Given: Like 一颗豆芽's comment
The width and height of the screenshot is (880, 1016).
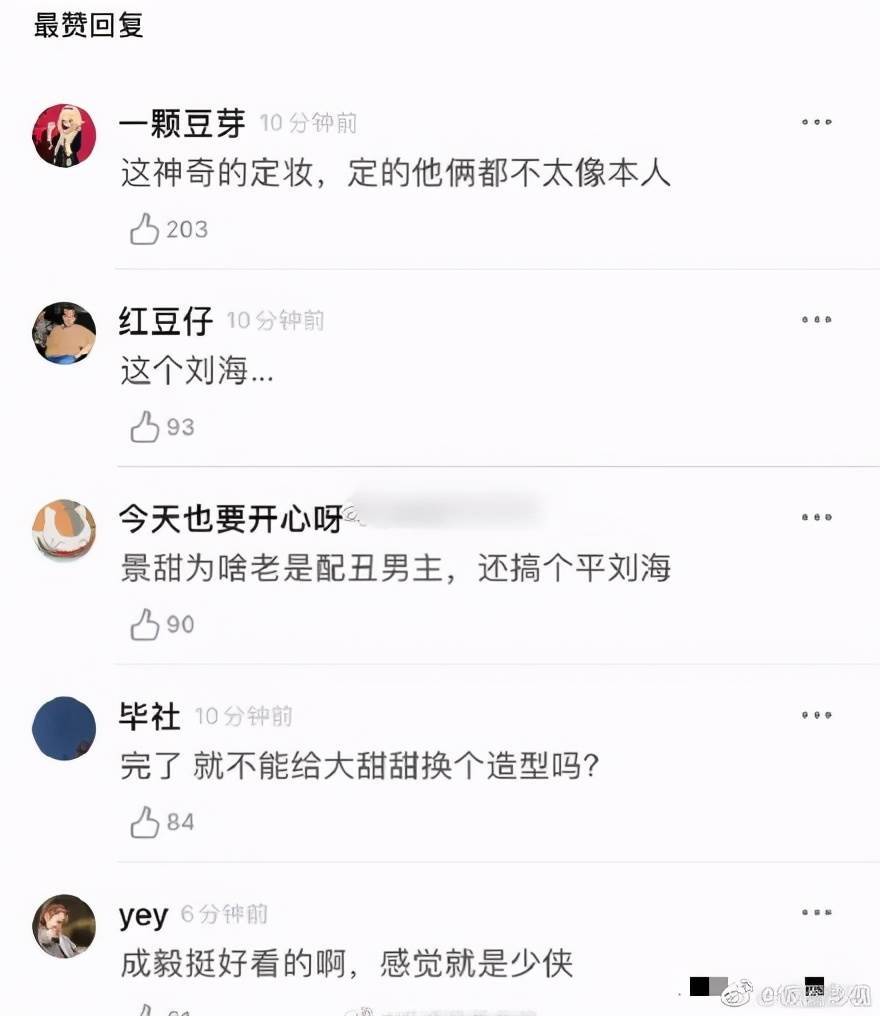Looking at the screenshot, I should [145, 230].
